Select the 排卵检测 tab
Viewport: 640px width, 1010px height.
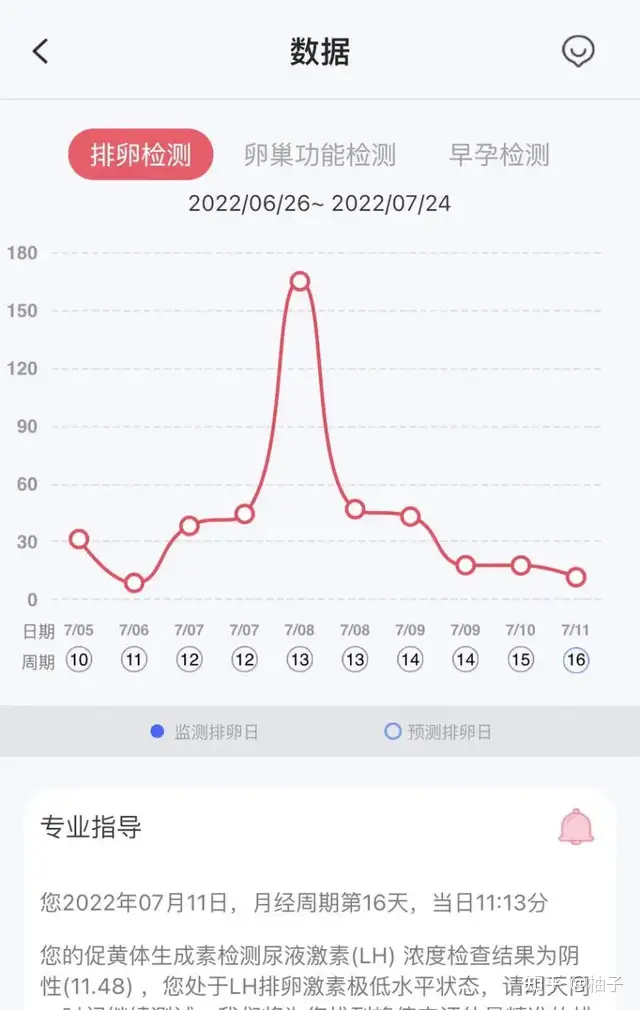[x=141, y=155]
